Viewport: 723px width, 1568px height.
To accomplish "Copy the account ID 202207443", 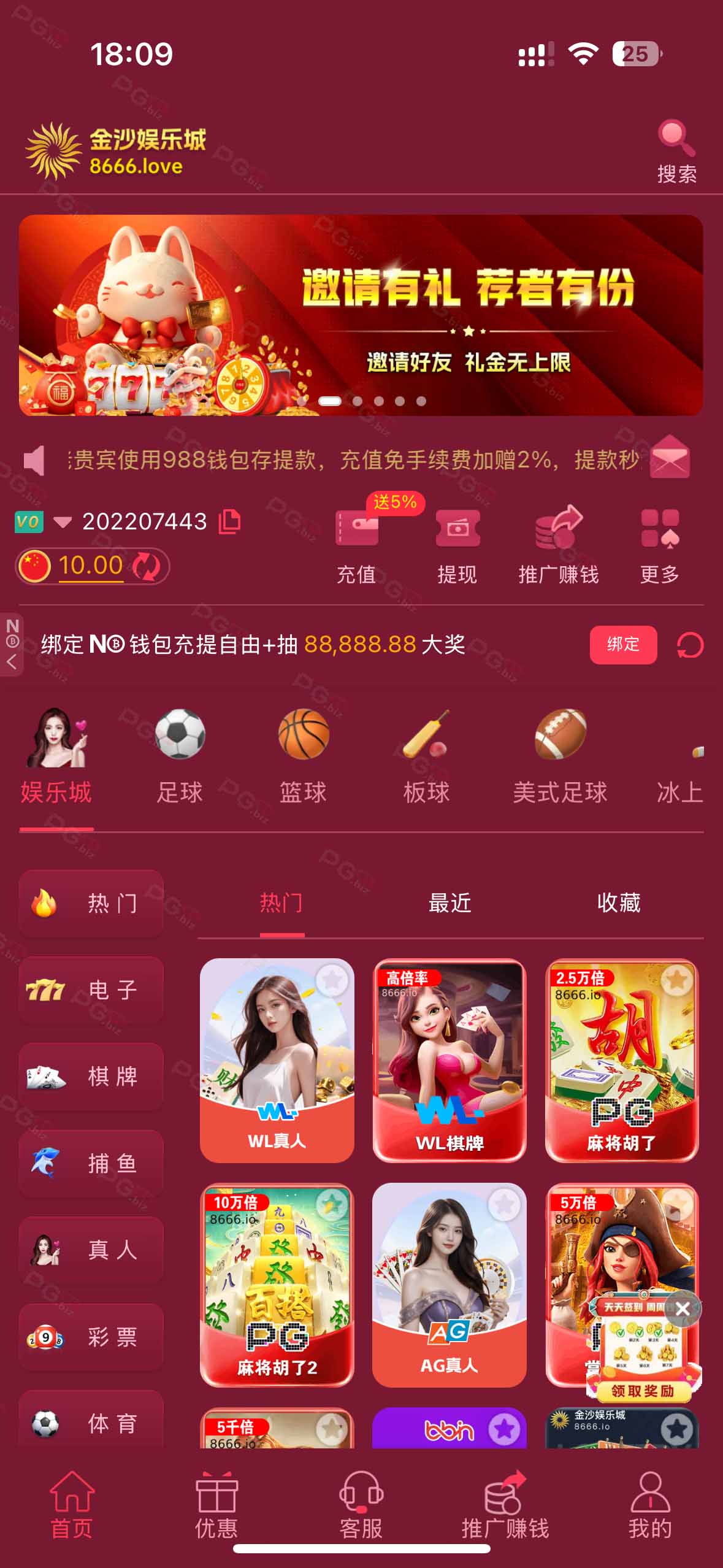I will [x=230, y=521].
